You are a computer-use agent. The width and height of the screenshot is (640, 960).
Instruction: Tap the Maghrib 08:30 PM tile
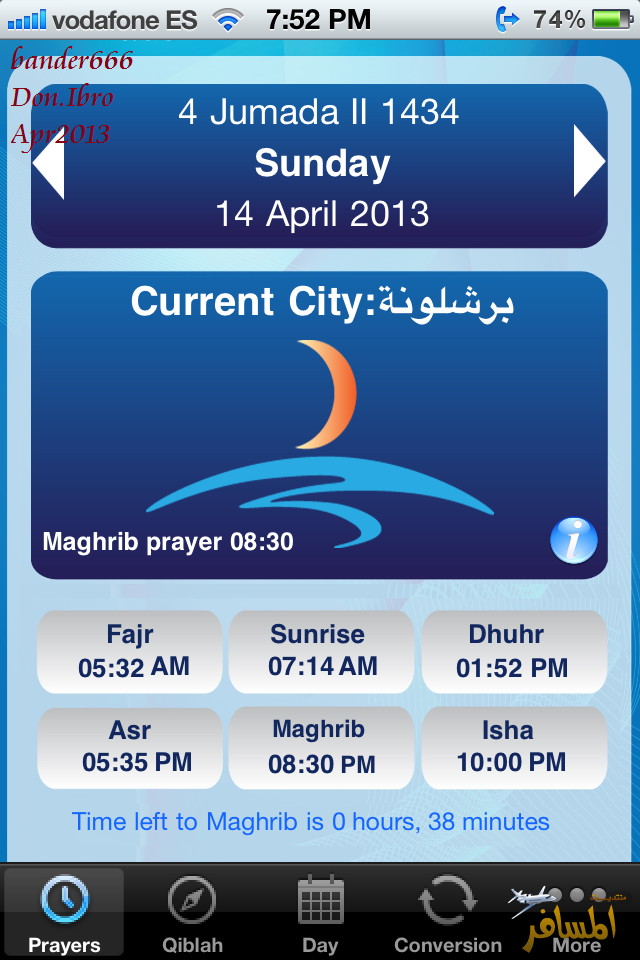(x=321, y=747)
